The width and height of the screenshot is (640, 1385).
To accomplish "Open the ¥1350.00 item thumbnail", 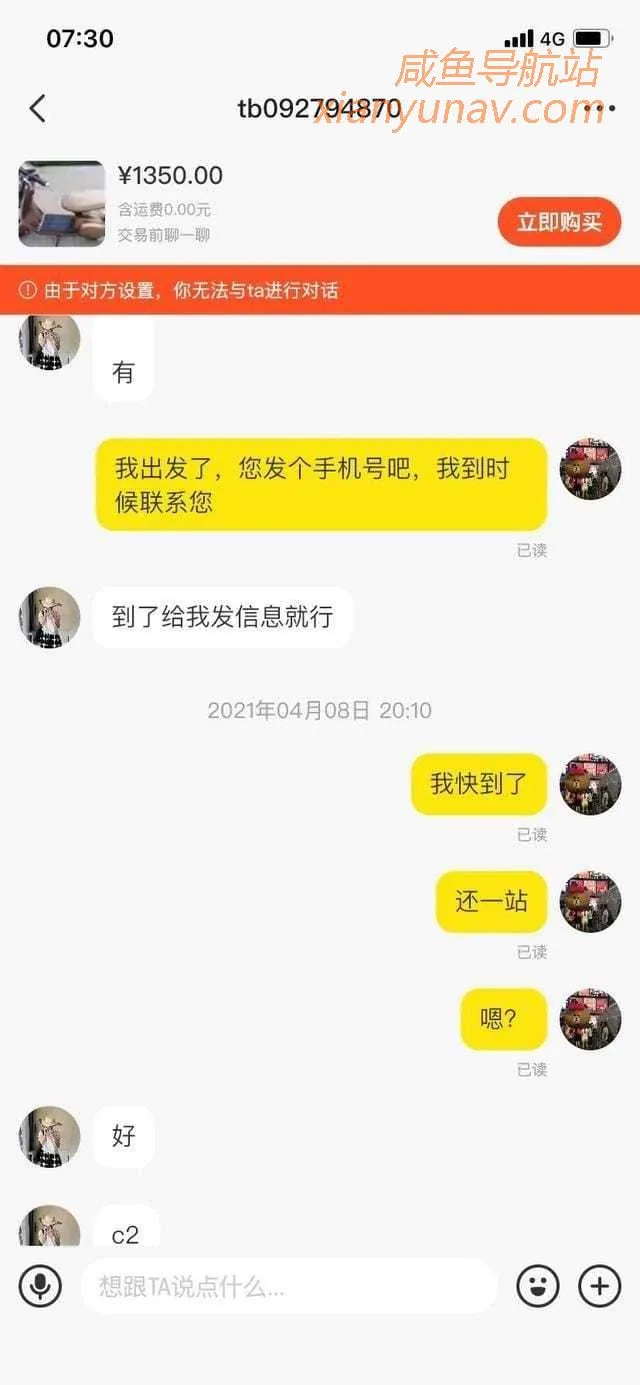I will click(x=62, y=204).
